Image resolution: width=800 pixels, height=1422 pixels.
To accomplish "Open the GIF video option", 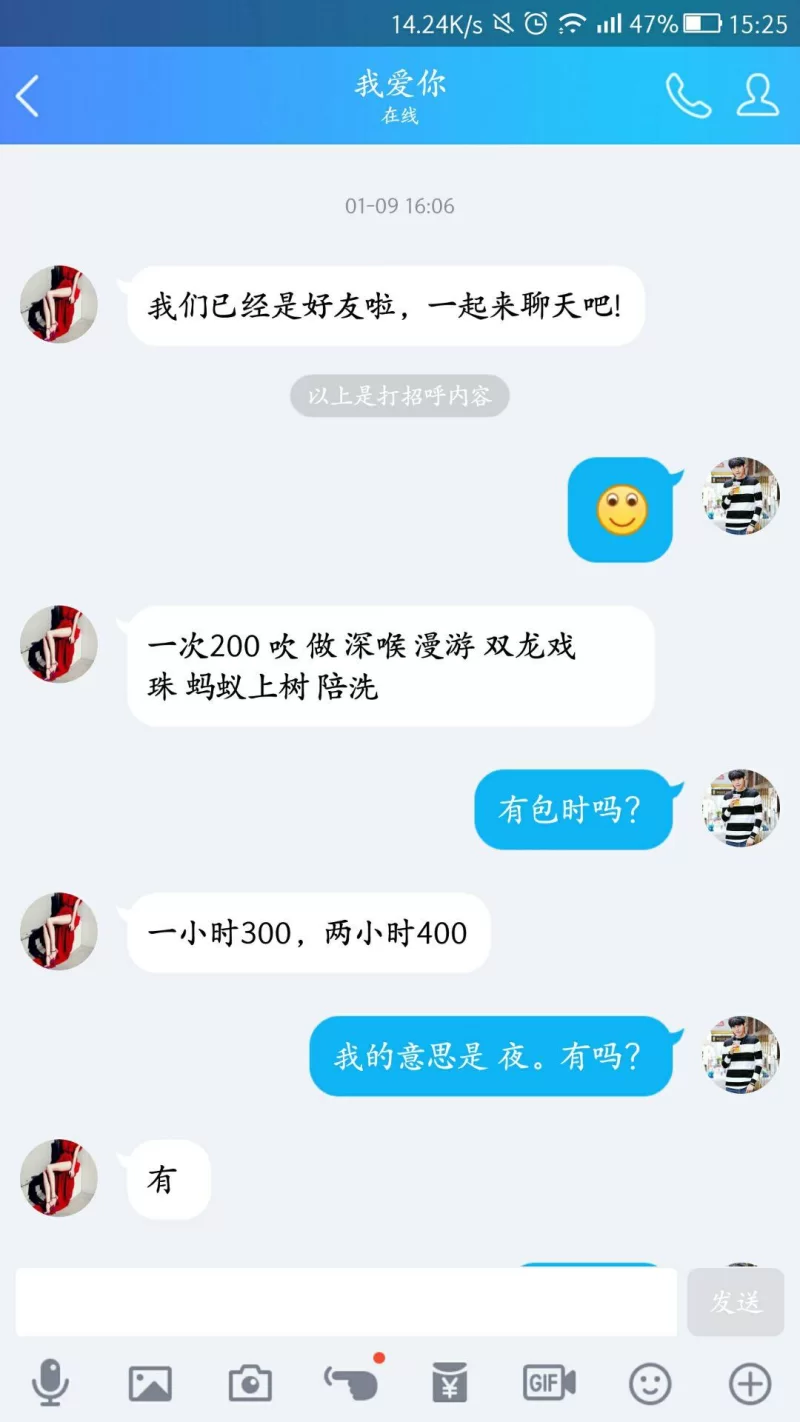I will coord(549,1384).
